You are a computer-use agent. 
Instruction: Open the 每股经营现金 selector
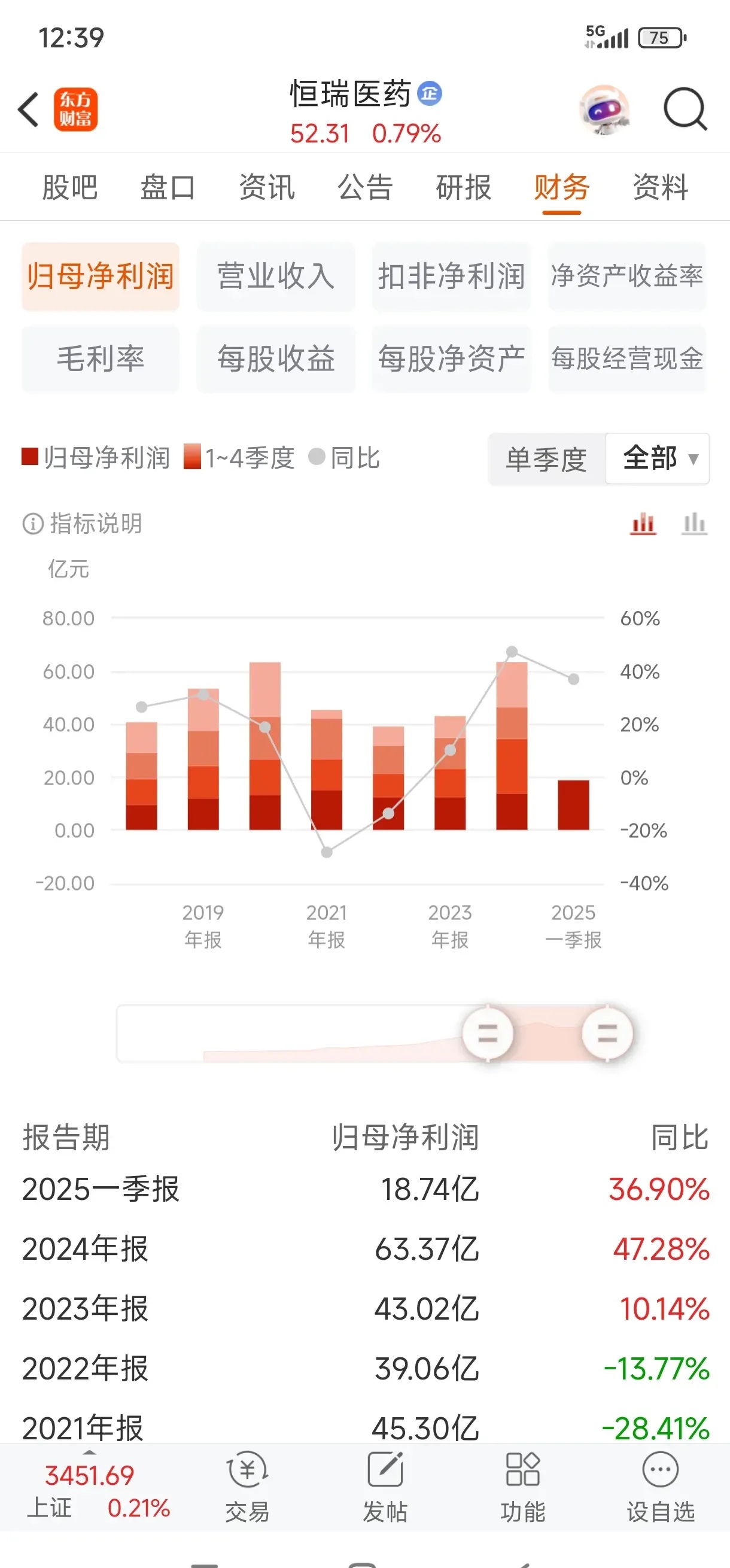pyautogui.click(x=627, y=359)
